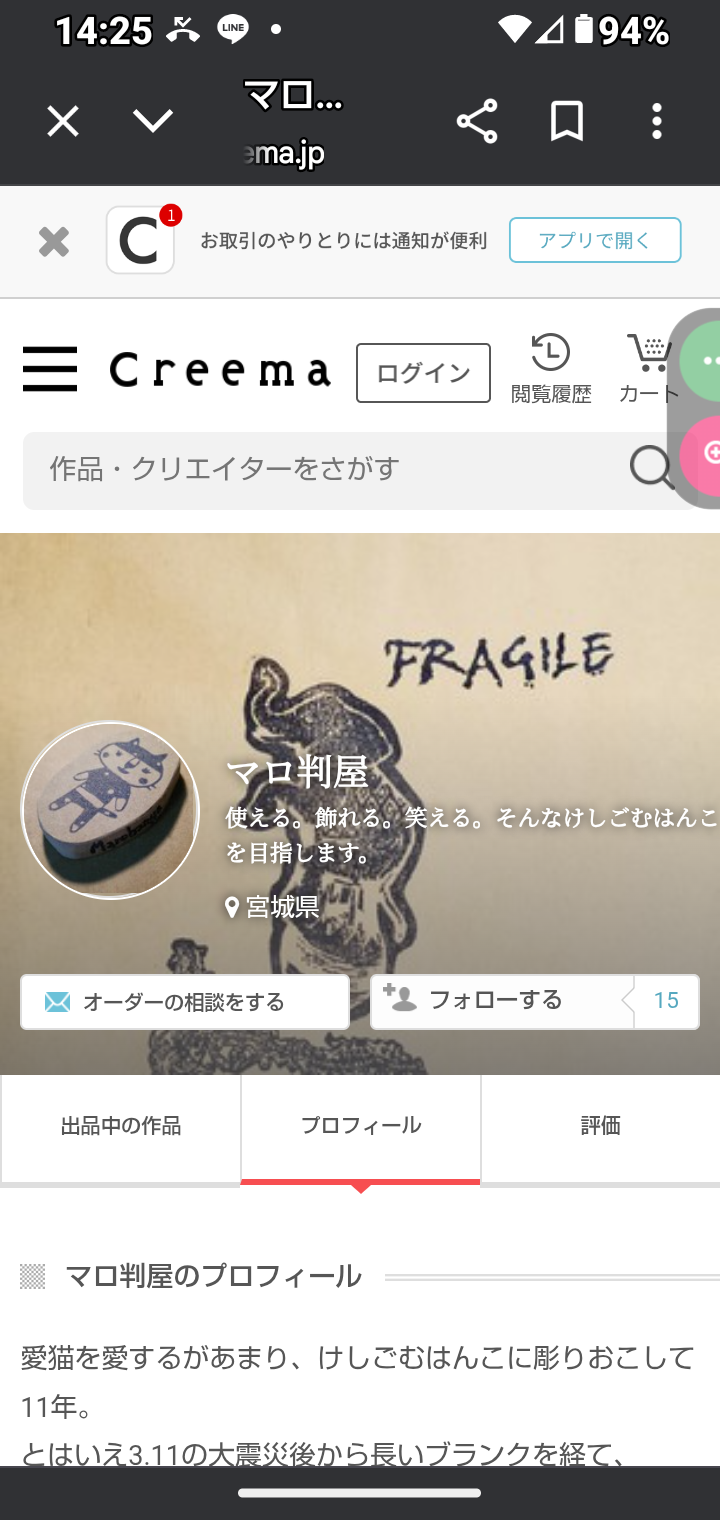Screen dimensions: 720x1520
Task: Go to the Creema home logo
Action: [x=220, y=371]
